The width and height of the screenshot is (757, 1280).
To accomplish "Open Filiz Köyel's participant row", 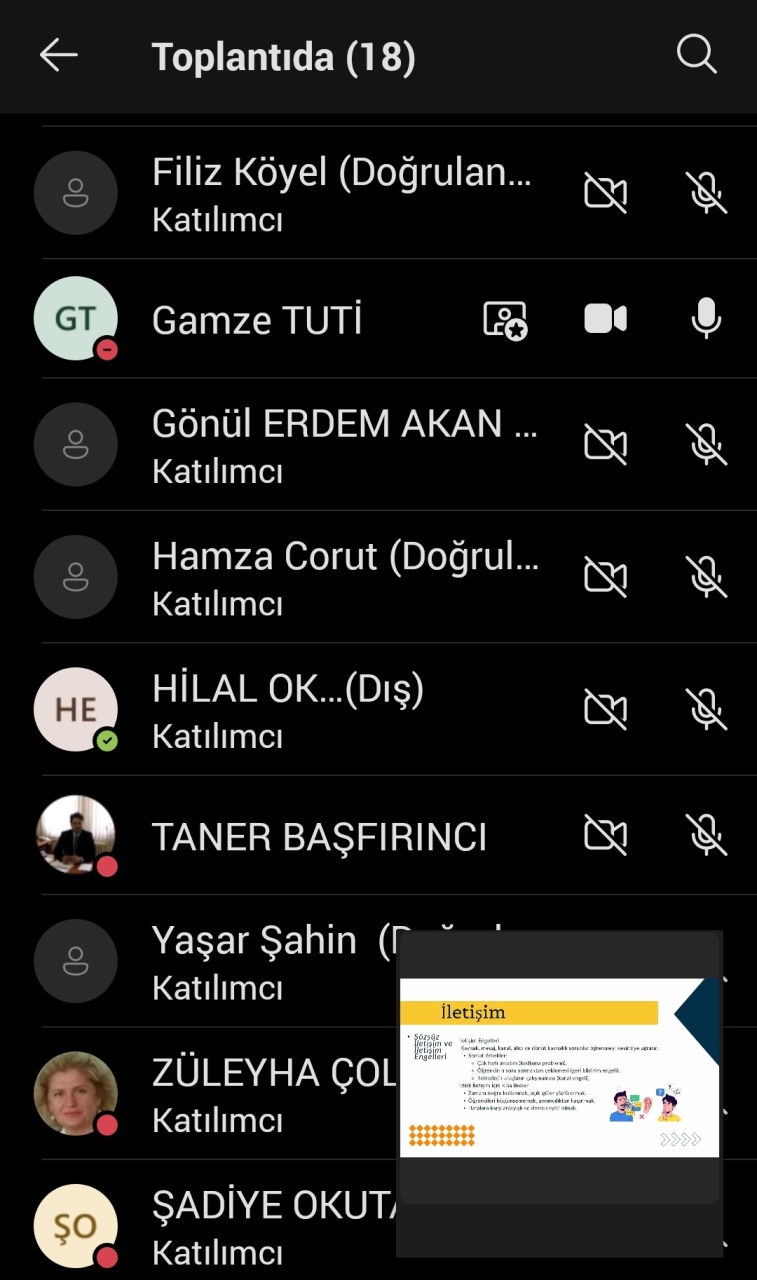I will (x=340, y=193).
